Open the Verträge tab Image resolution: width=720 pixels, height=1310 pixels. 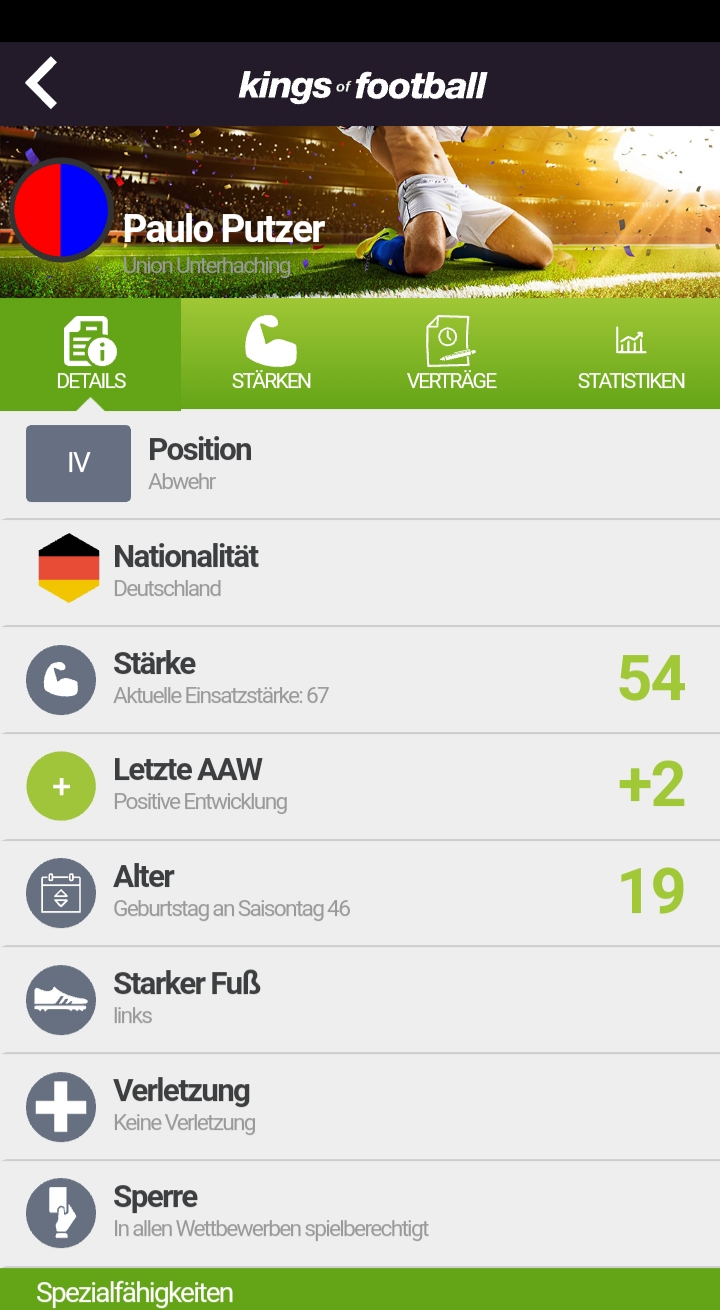pyautogui.click(x=451, y=355)
